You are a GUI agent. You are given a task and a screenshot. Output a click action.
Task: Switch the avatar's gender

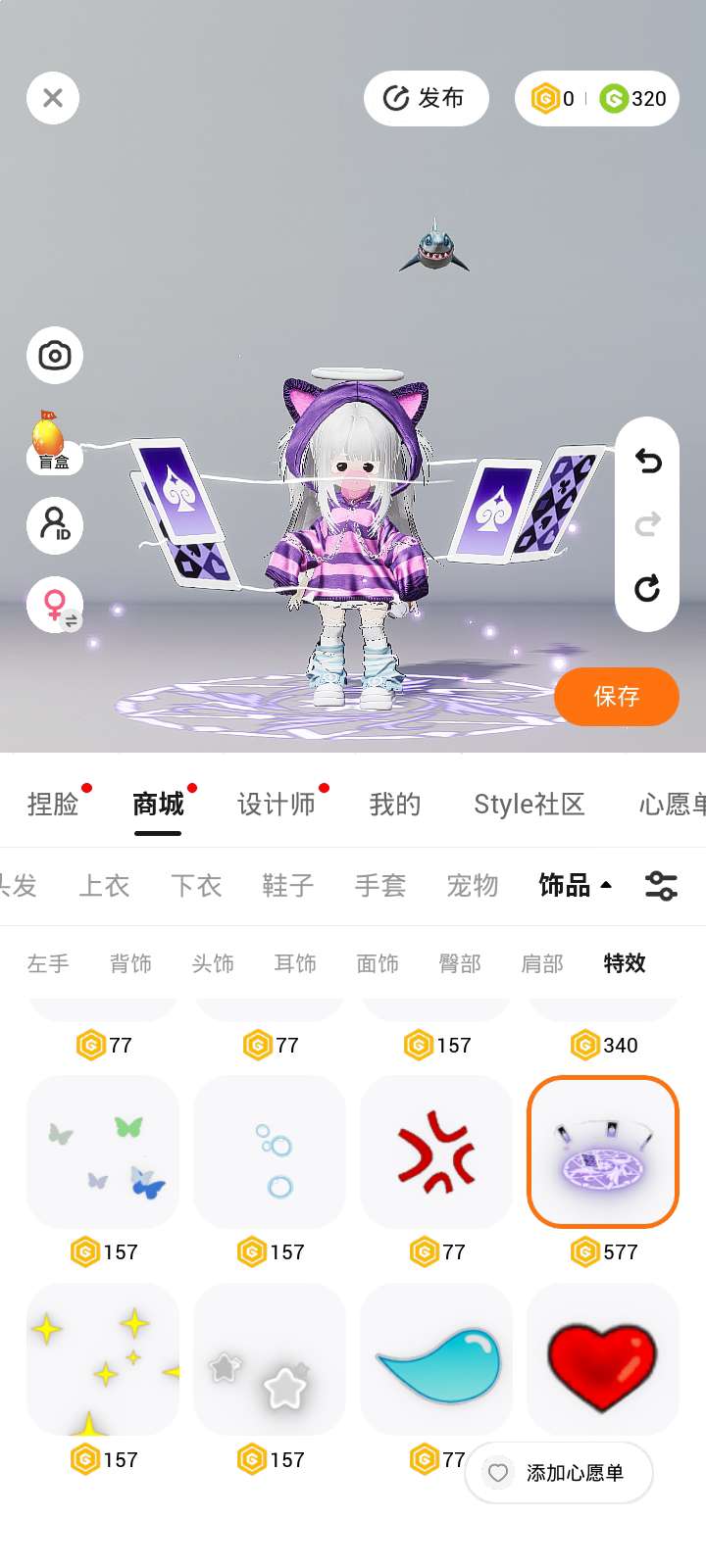56,605
